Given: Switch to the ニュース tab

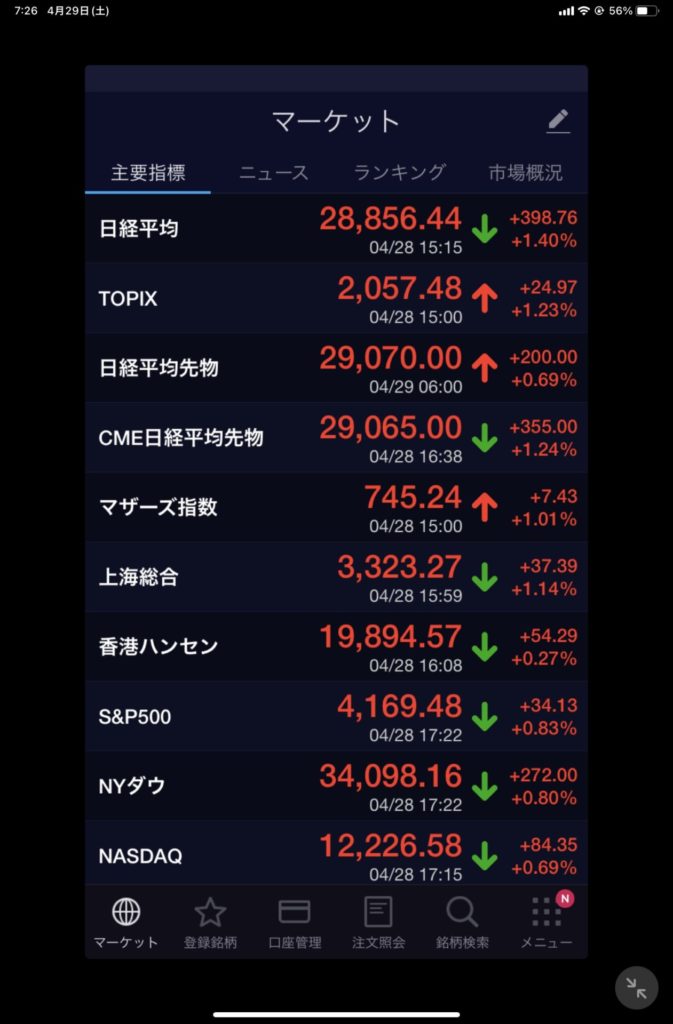Looking at the screenshot, I should [273, 173].
